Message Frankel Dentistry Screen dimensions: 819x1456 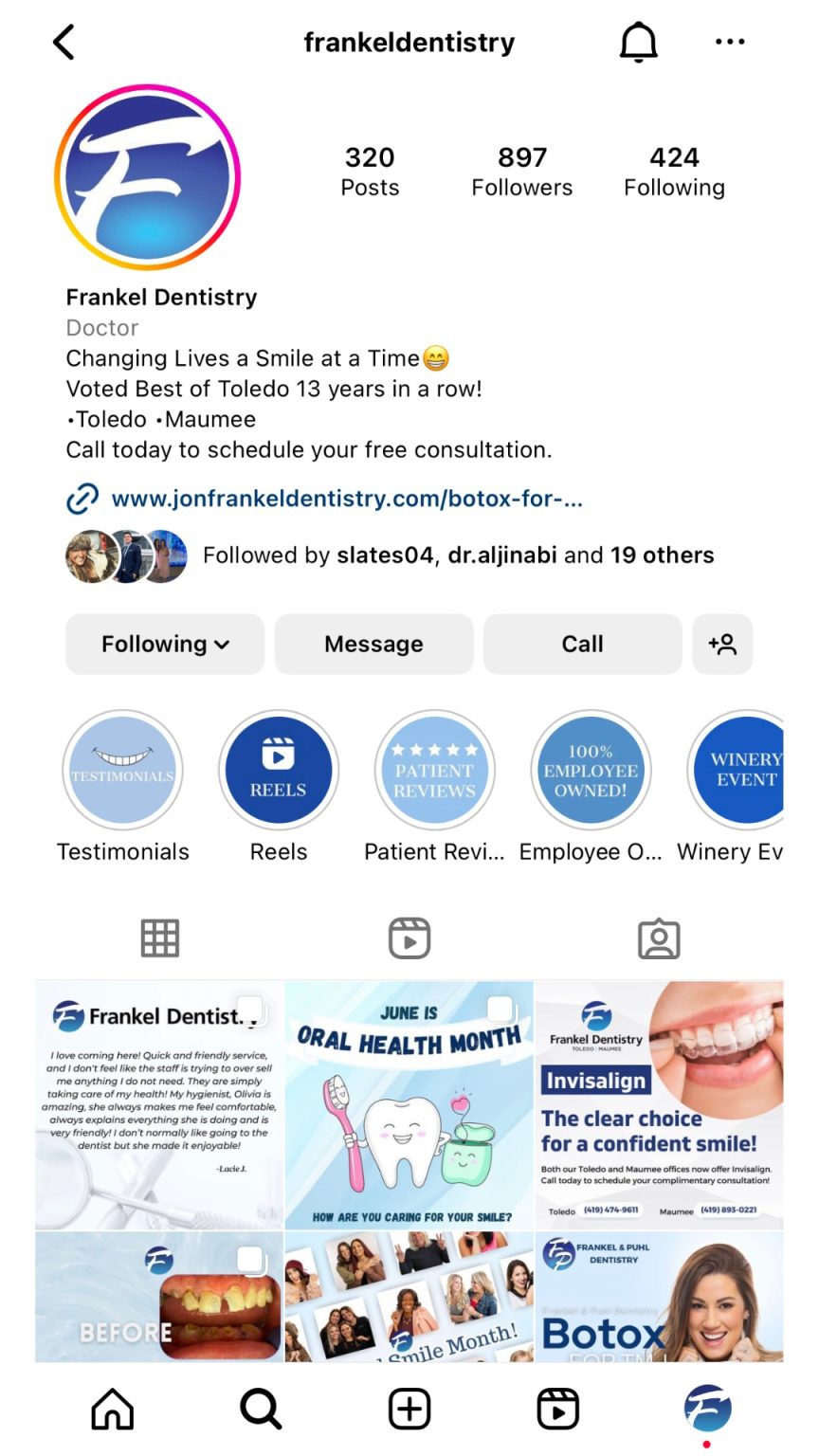tap(373, 644)
